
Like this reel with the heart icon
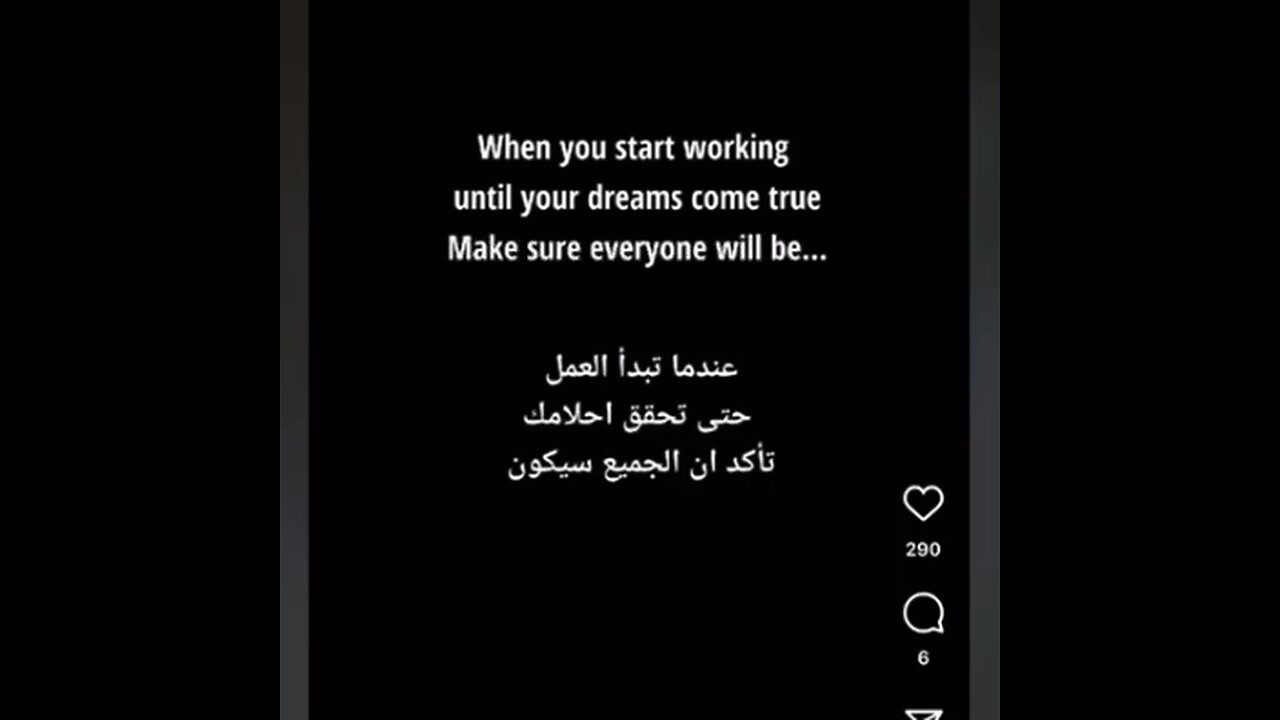pos(922,503)
